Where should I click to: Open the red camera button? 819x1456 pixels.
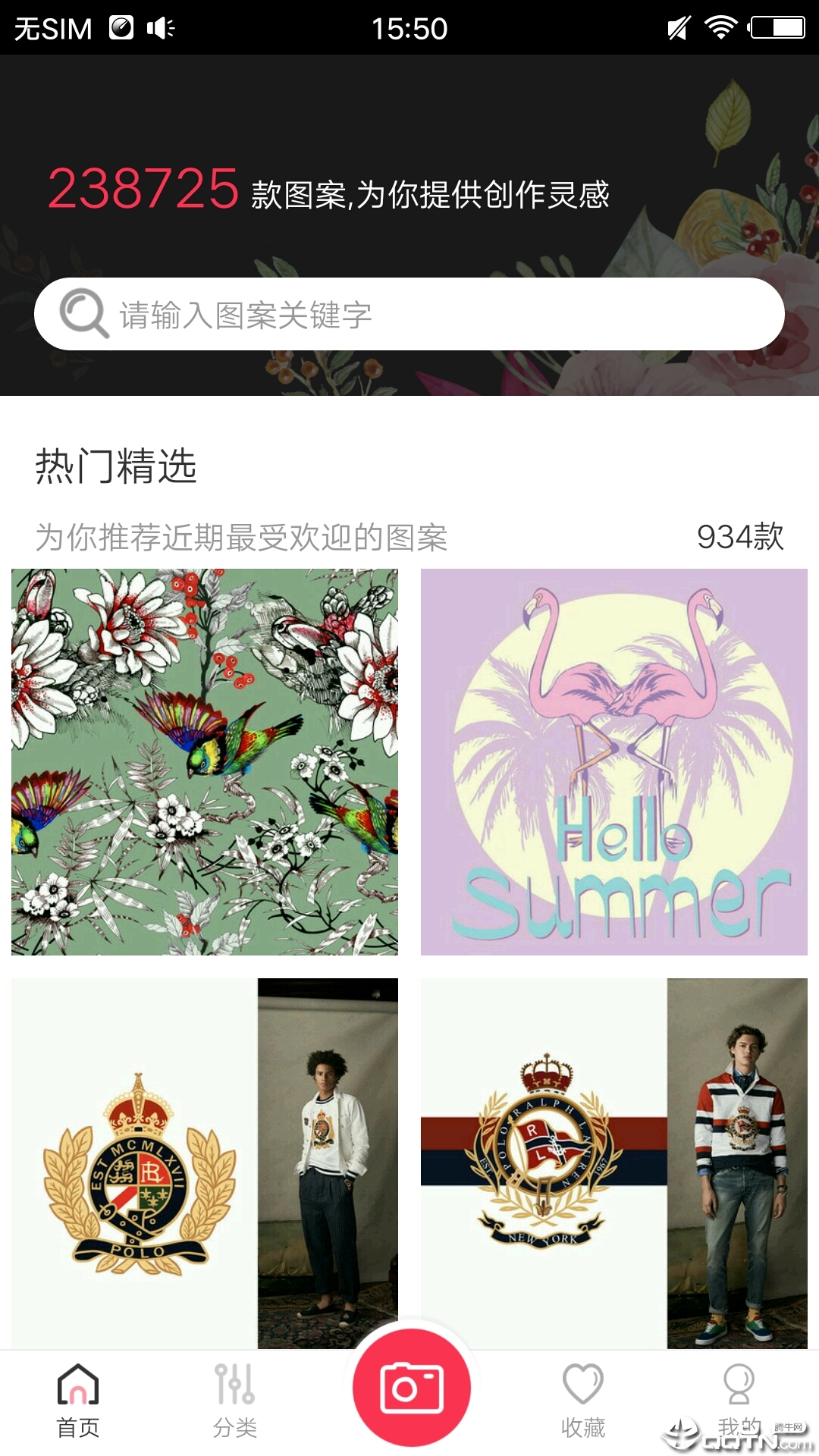click(x=411, y=1388)
